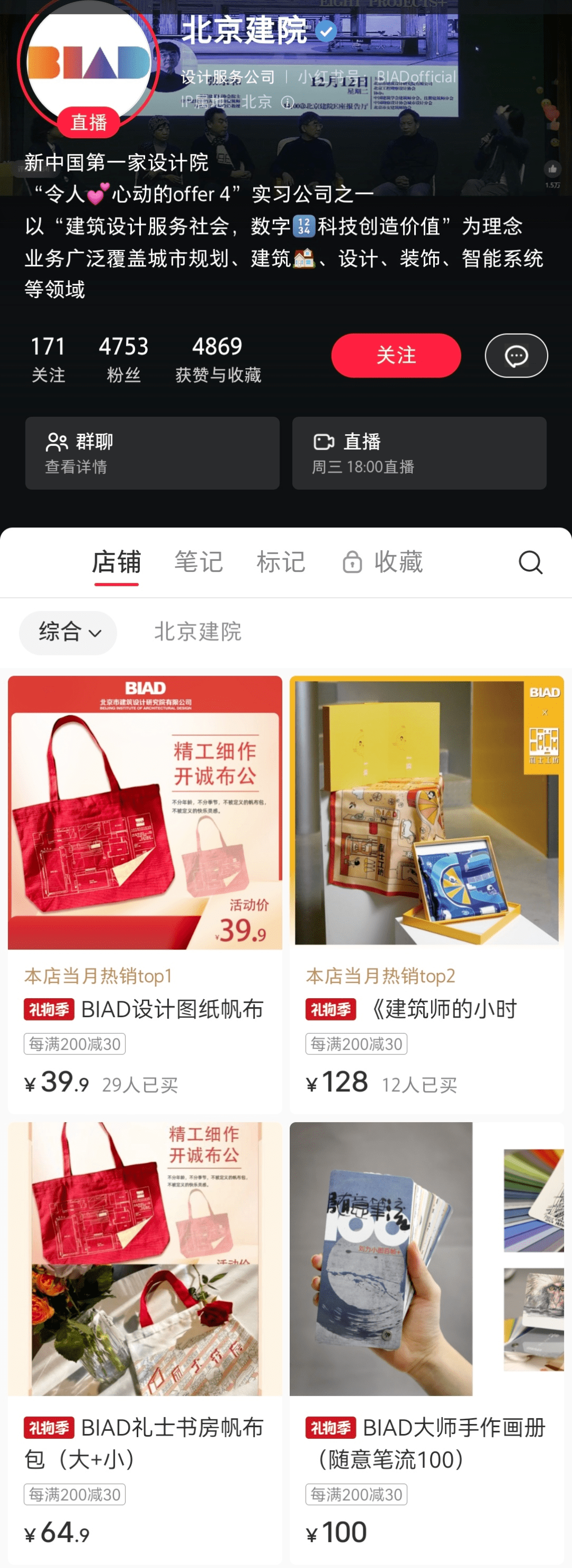View the 粉丝 followers list
This screenshot has height=1568, width=572.
[x=123, y=358]
